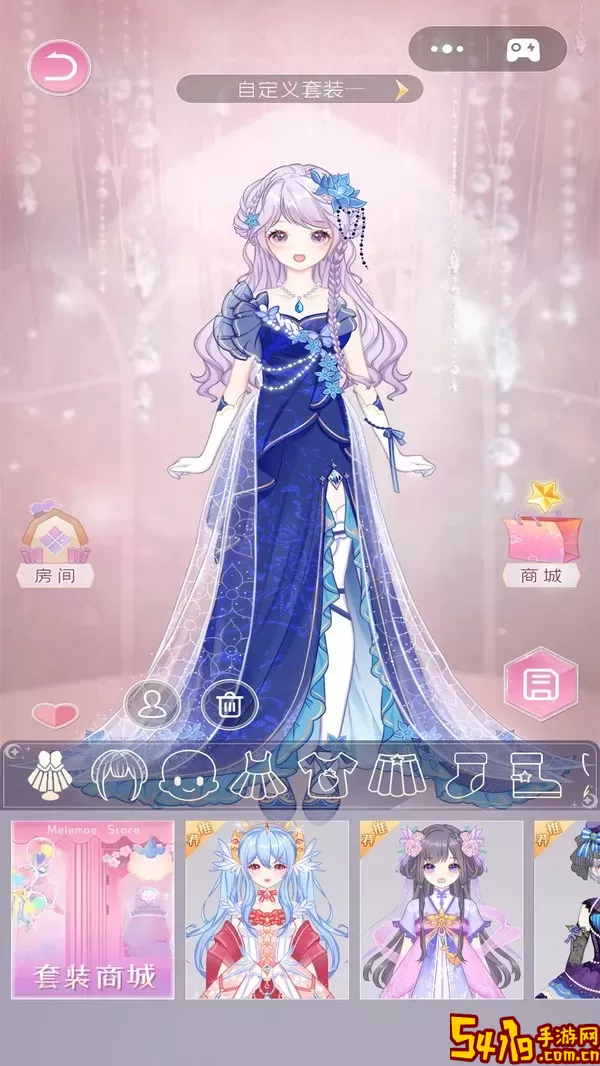Switch to the dress category
Screen dimensions: 600x1066
click(x=257, y=775)
